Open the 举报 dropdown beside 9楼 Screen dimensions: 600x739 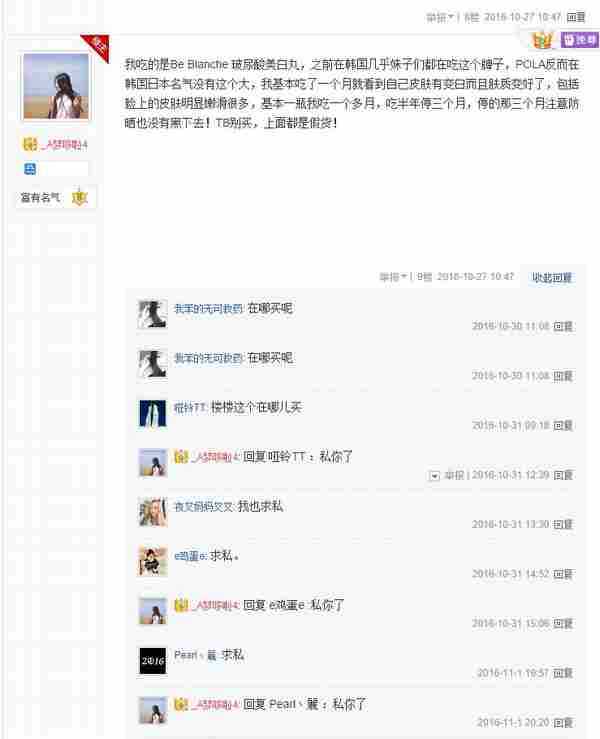391,277
